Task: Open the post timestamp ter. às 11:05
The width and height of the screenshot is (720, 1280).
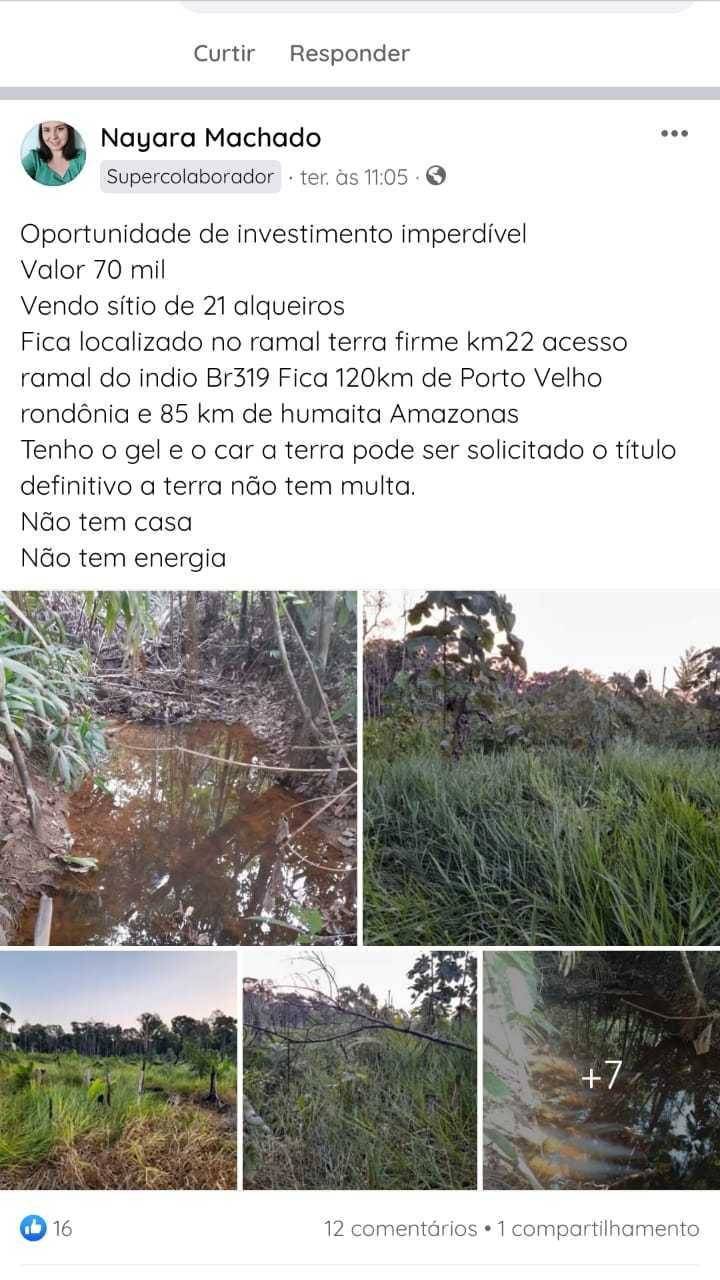Action: [x=354, y=177]
